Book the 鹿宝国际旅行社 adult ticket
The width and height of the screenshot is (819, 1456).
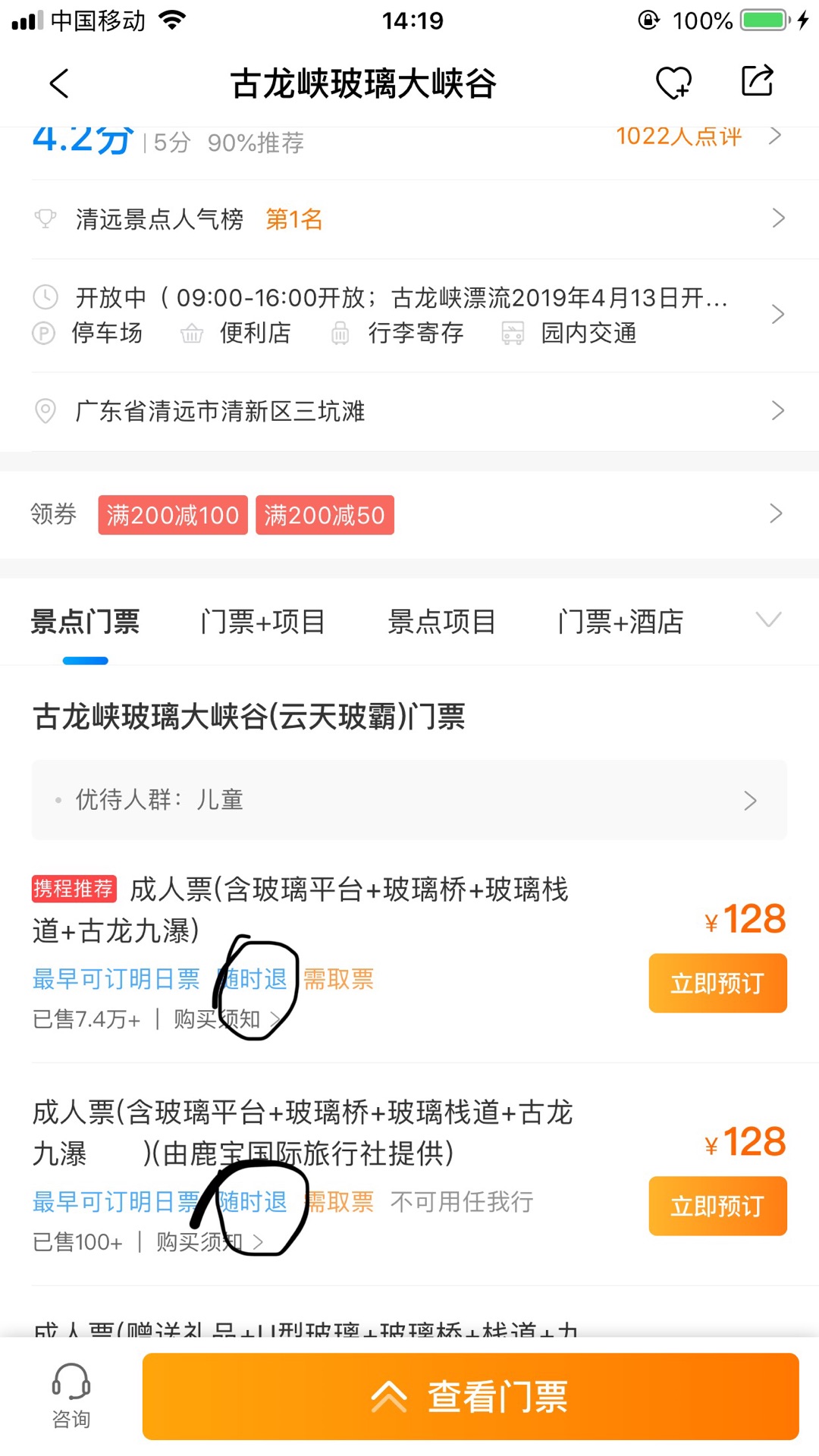click(x=717, y=1206)
